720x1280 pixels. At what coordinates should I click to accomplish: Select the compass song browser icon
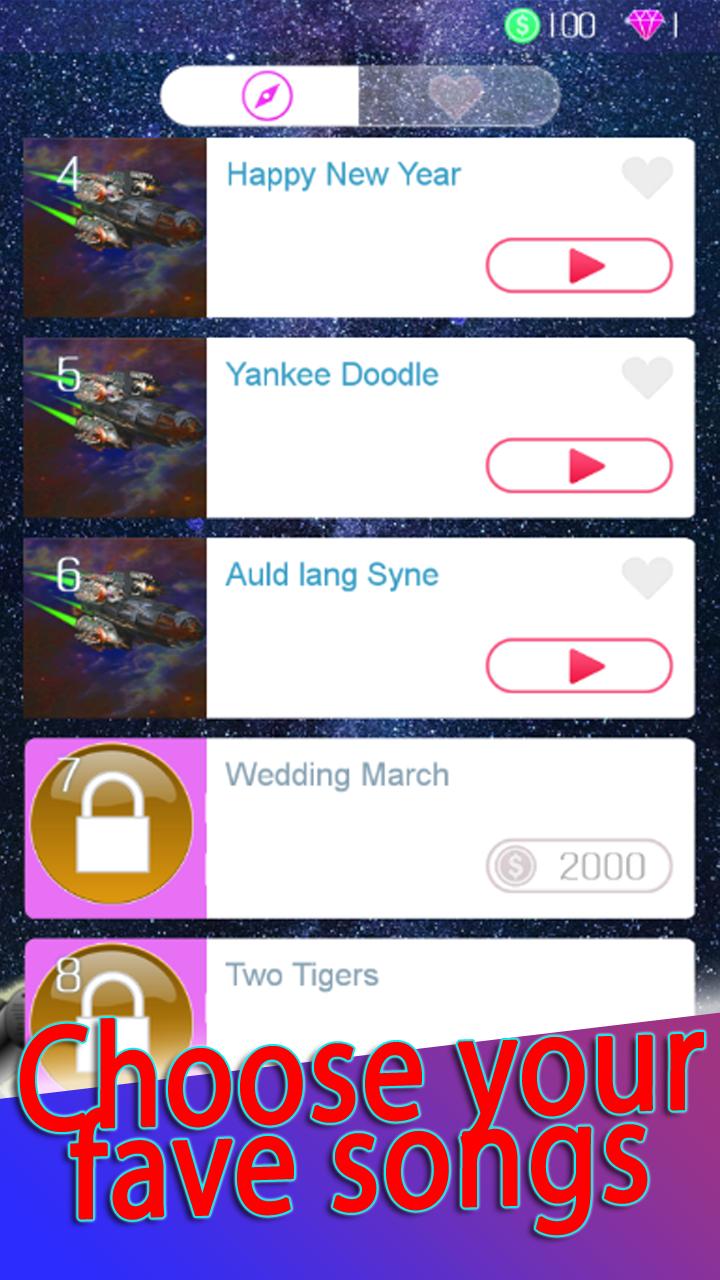pyautogui.click(x=266, y=95)
